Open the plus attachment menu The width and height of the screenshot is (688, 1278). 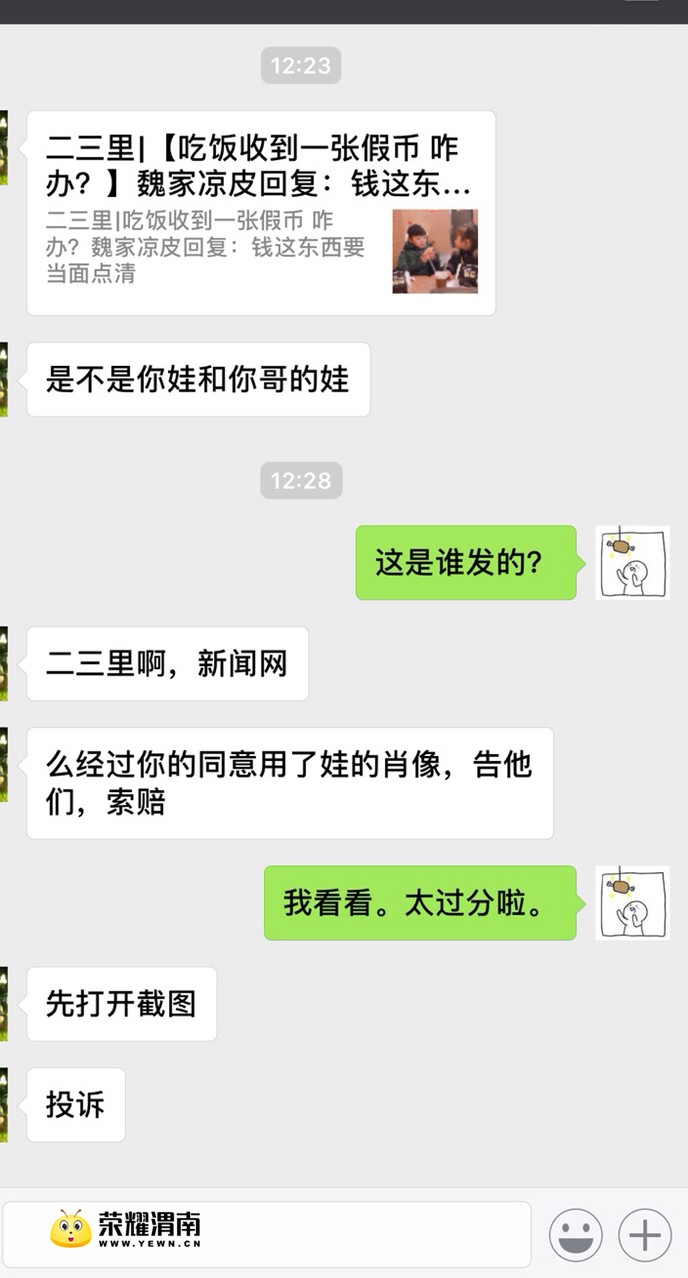[645, 1235]
